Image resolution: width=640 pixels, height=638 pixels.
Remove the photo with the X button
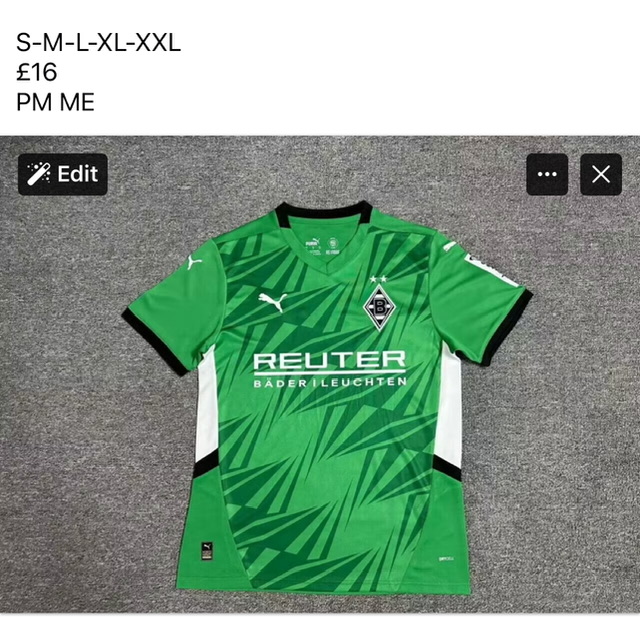pos(600,174)
